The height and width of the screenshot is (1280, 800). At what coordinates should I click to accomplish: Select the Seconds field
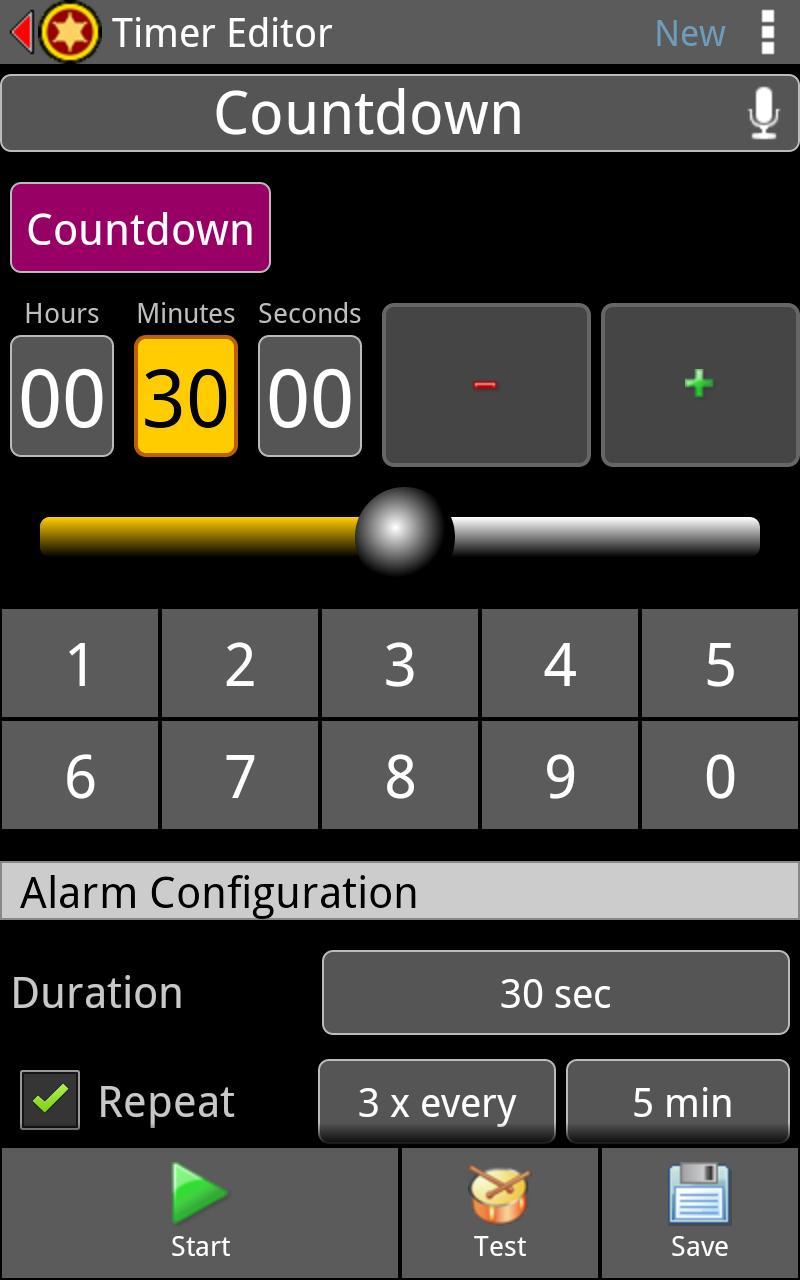[x=310, y=396]
